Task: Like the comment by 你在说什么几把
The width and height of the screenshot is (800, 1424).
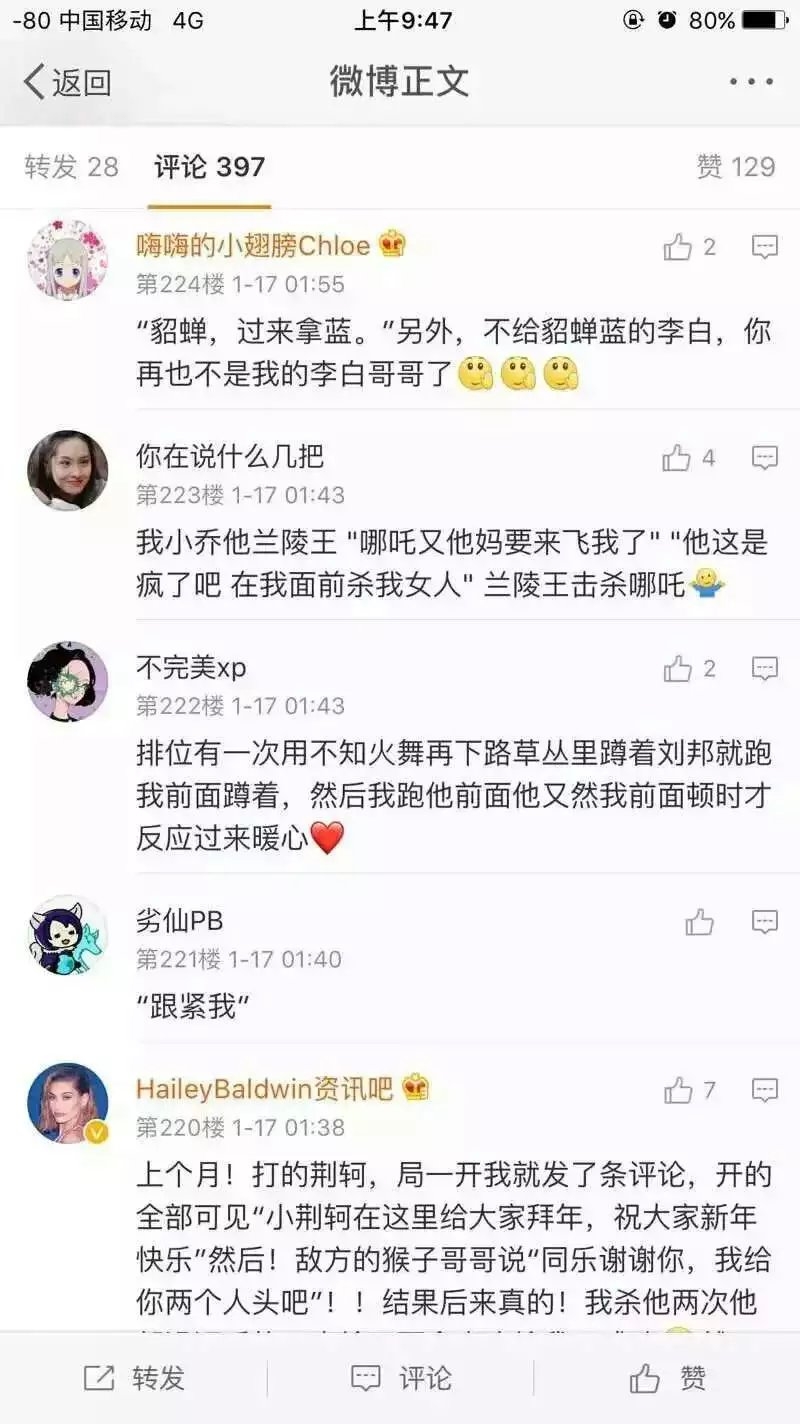Action: click(x=679, y=458)
